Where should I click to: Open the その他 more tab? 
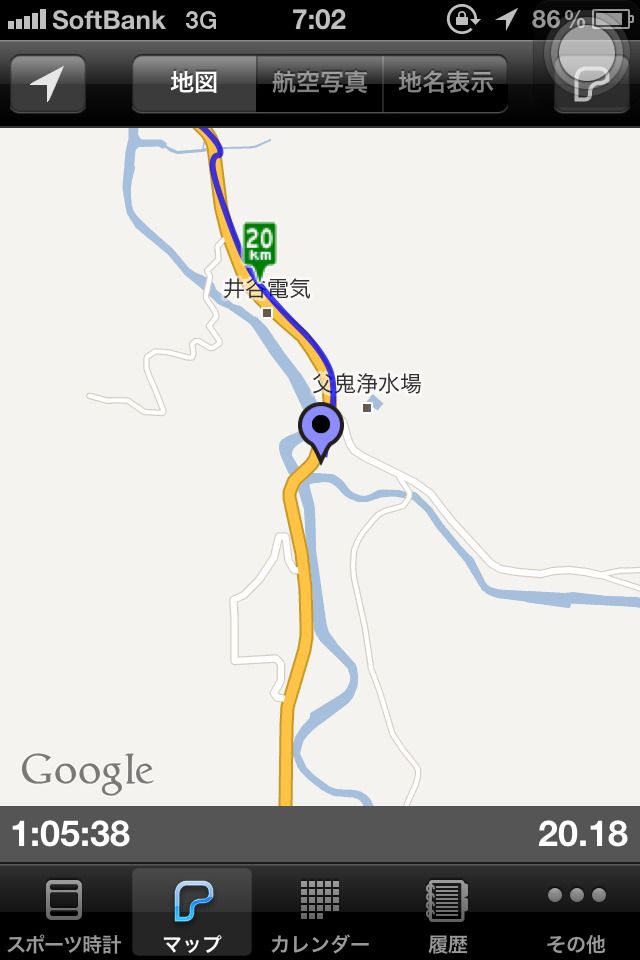pos(576,914)
